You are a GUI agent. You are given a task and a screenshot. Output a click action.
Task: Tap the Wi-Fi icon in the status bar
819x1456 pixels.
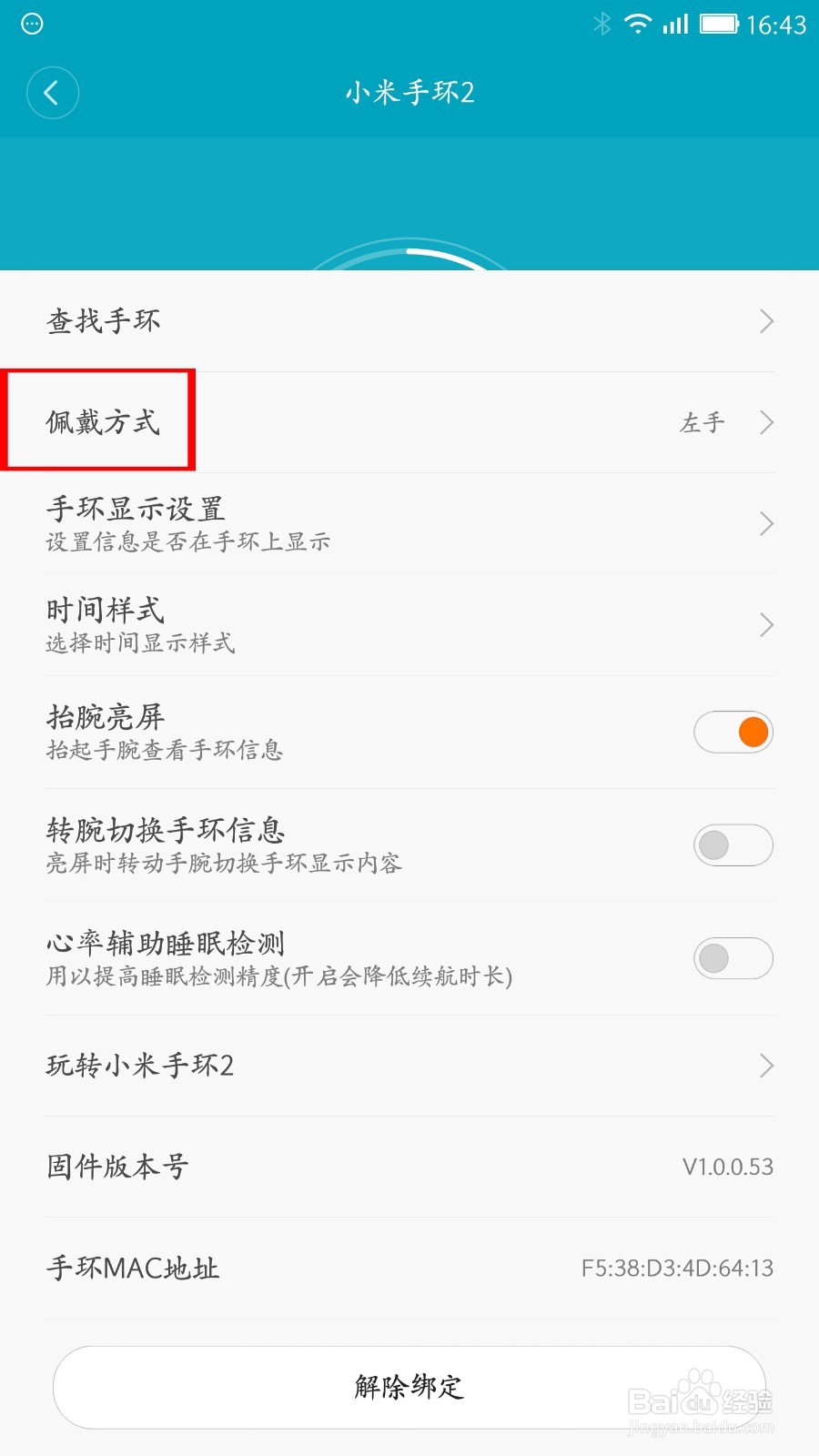[640, 25]
